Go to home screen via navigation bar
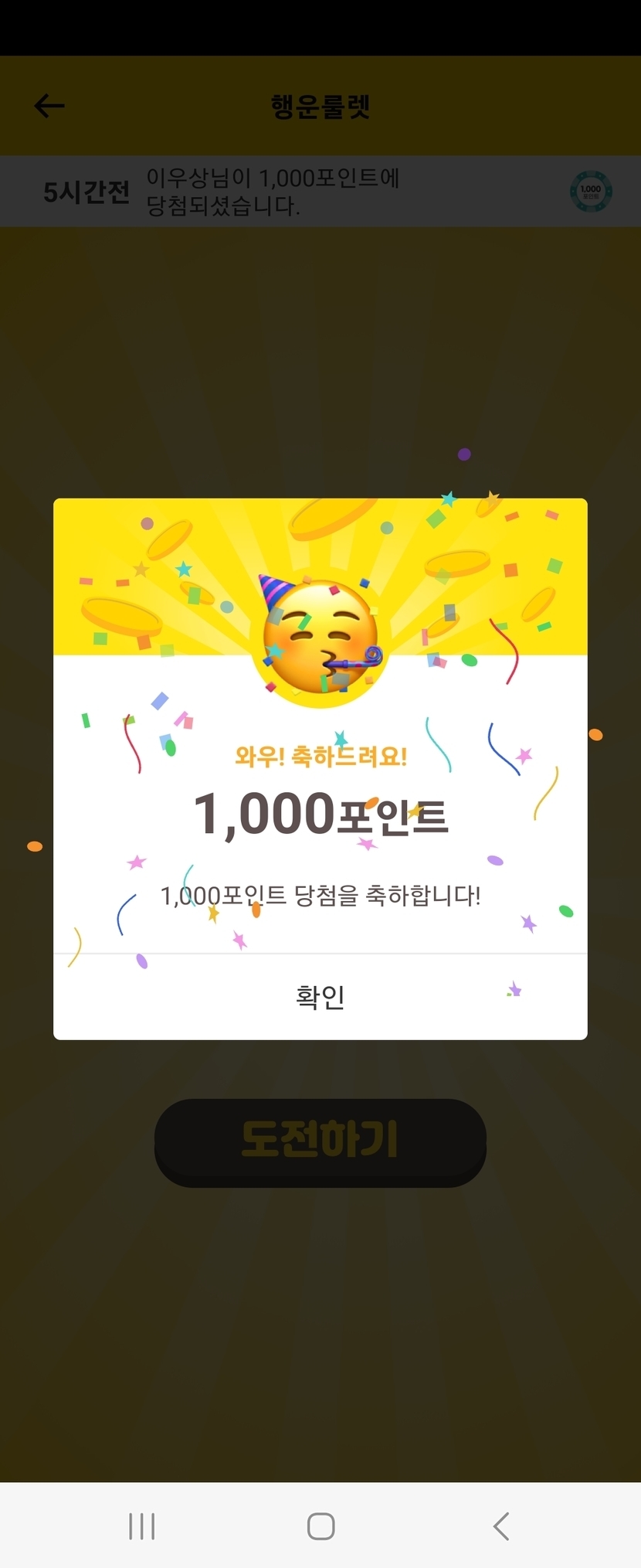 [320, 1526]
